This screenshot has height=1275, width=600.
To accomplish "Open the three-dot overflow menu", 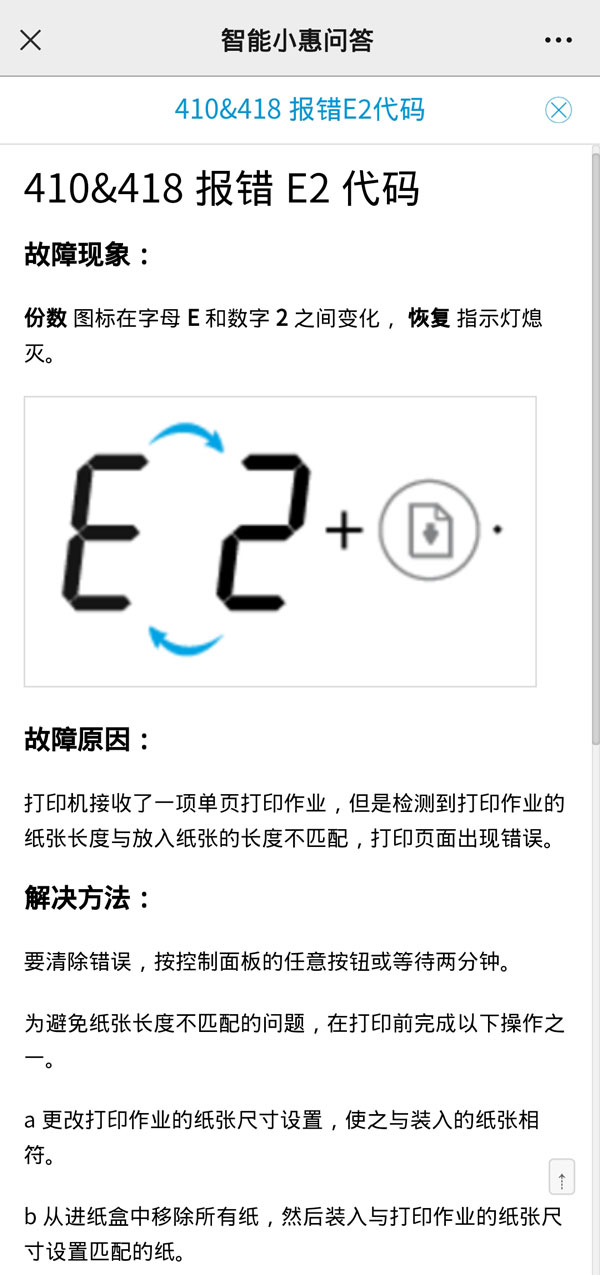I will point(558,40).
